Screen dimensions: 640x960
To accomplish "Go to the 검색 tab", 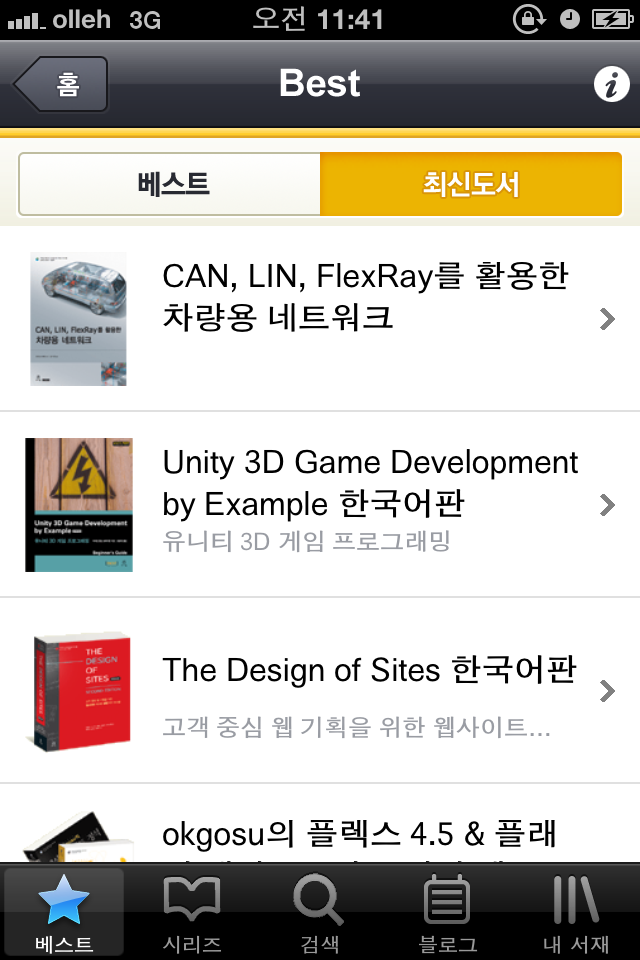I will click(319, 912).
